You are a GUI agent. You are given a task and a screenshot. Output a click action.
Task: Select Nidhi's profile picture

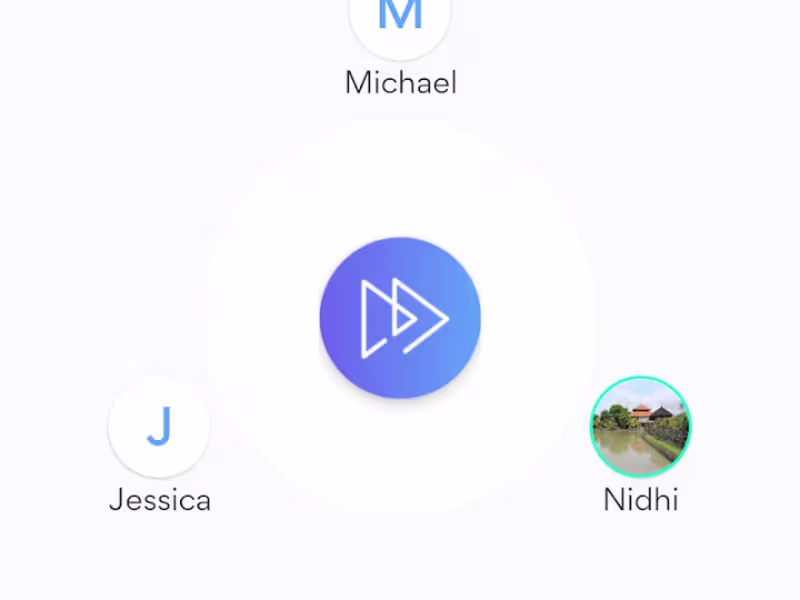(640, 427)
